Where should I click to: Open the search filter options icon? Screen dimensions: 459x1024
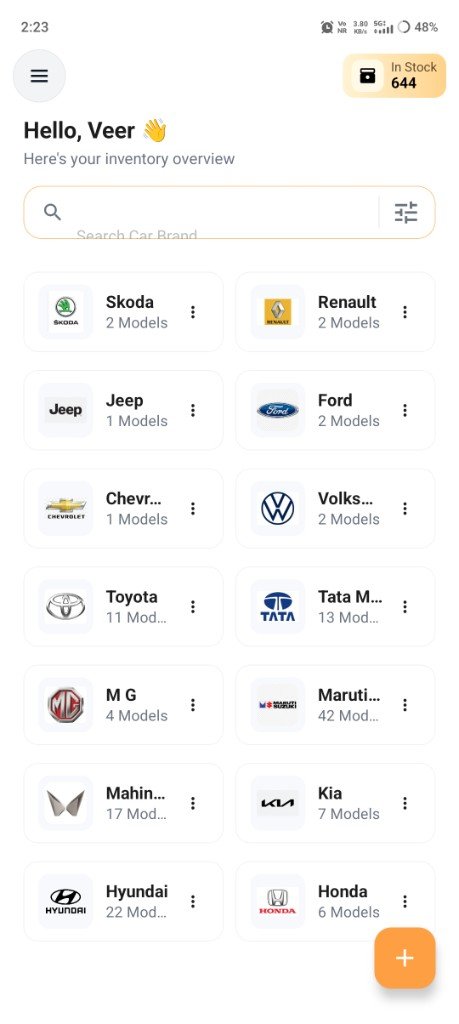coord(405,212)
